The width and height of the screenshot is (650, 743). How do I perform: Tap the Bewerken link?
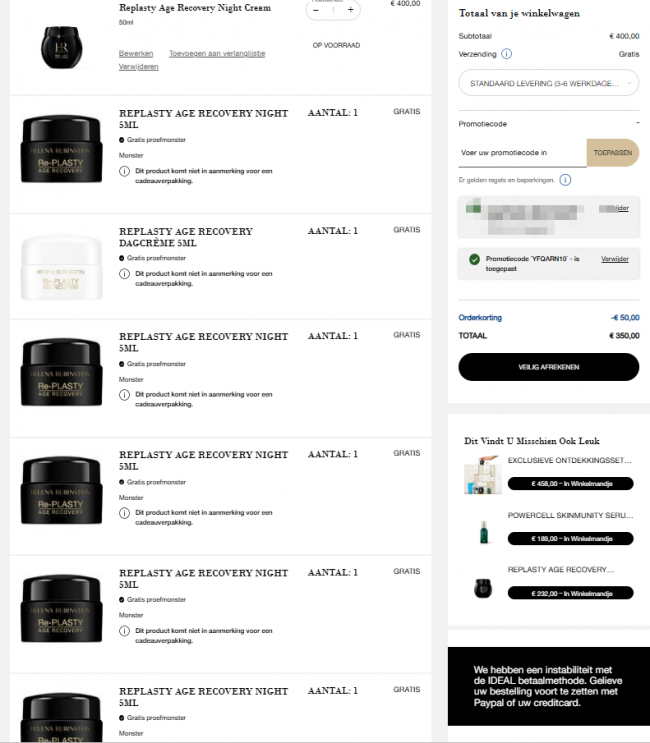pyautogui.click(x=136, y=53)
